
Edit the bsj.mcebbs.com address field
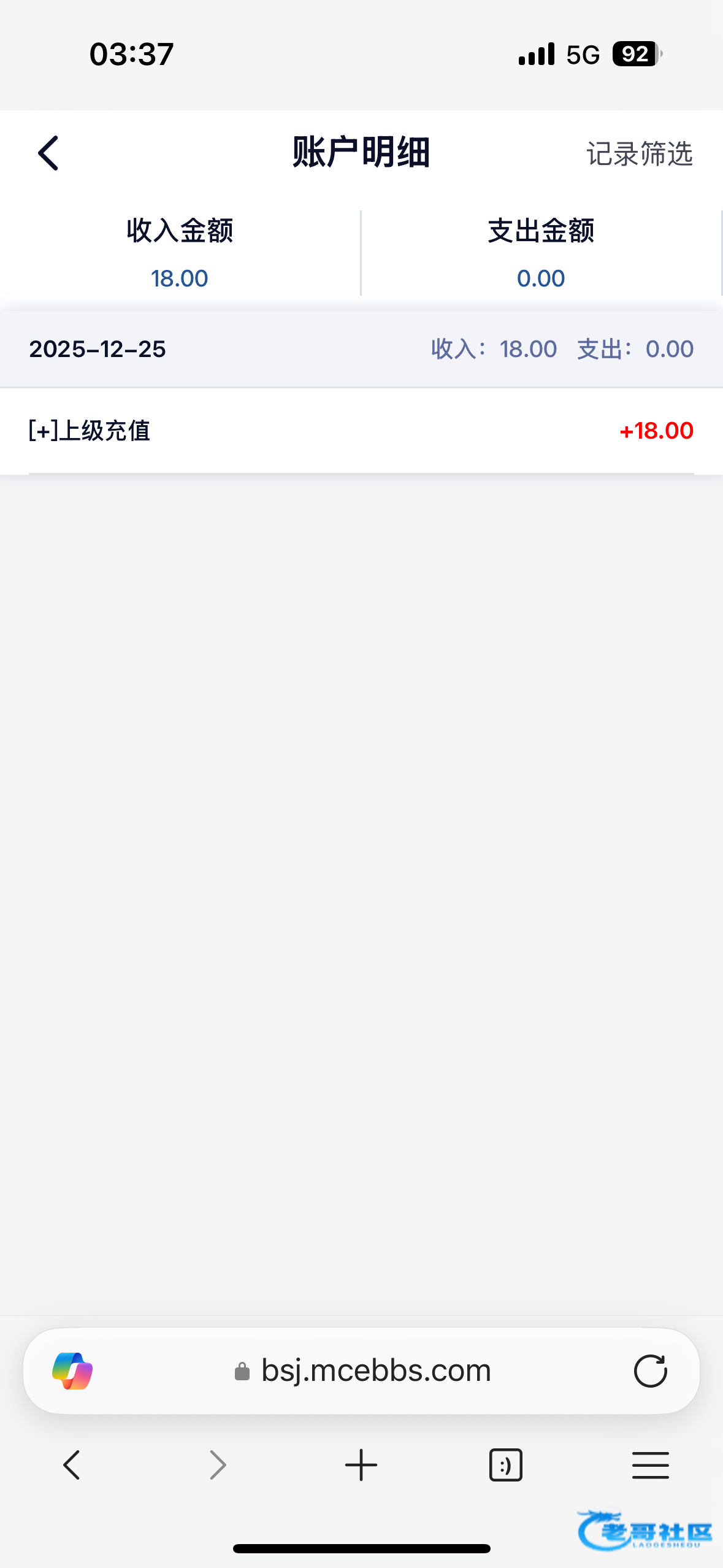[375, 1370]
